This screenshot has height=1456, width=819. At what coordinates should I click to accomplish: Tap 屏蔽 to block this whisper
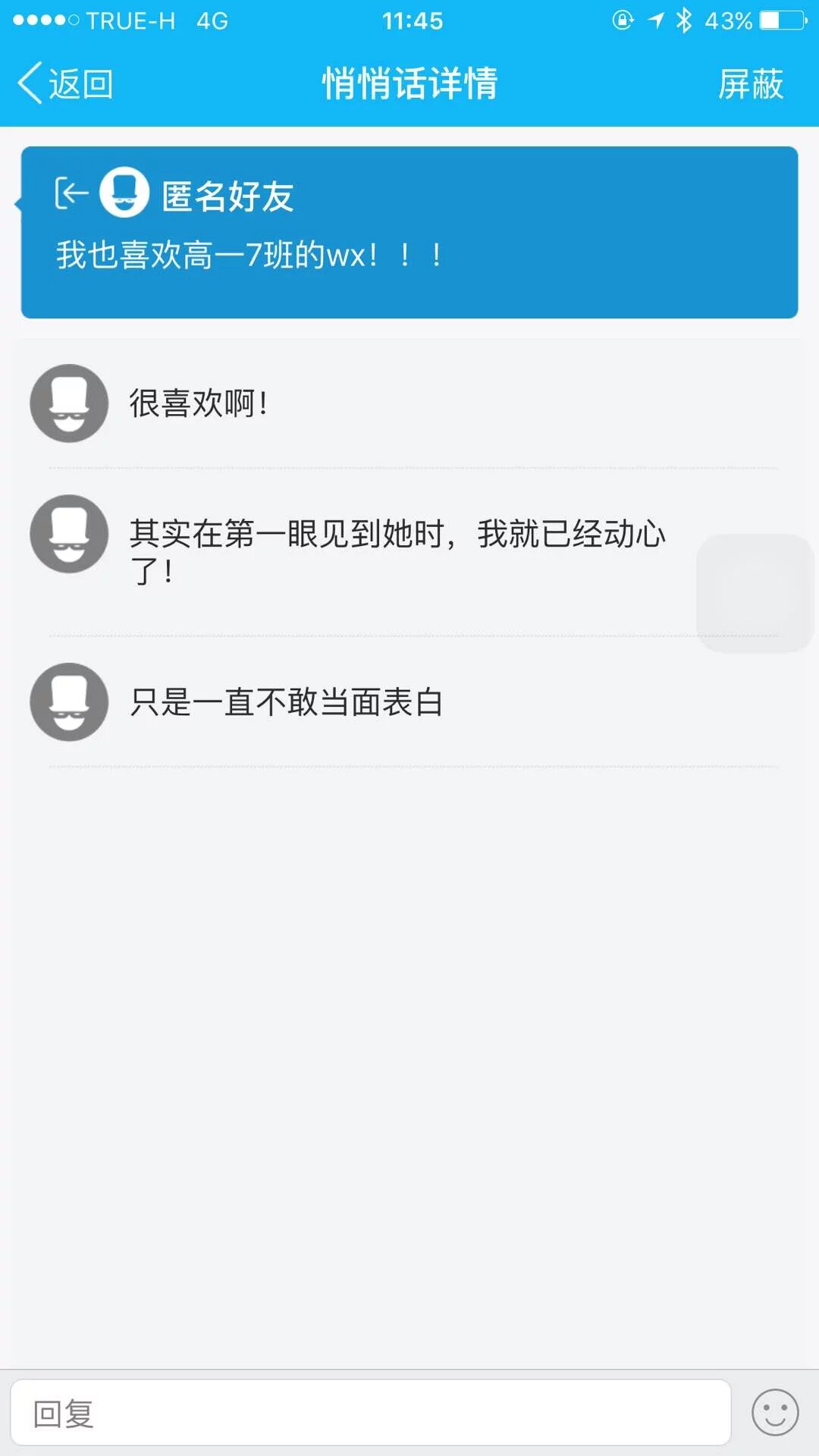click(x=750, y=83)
